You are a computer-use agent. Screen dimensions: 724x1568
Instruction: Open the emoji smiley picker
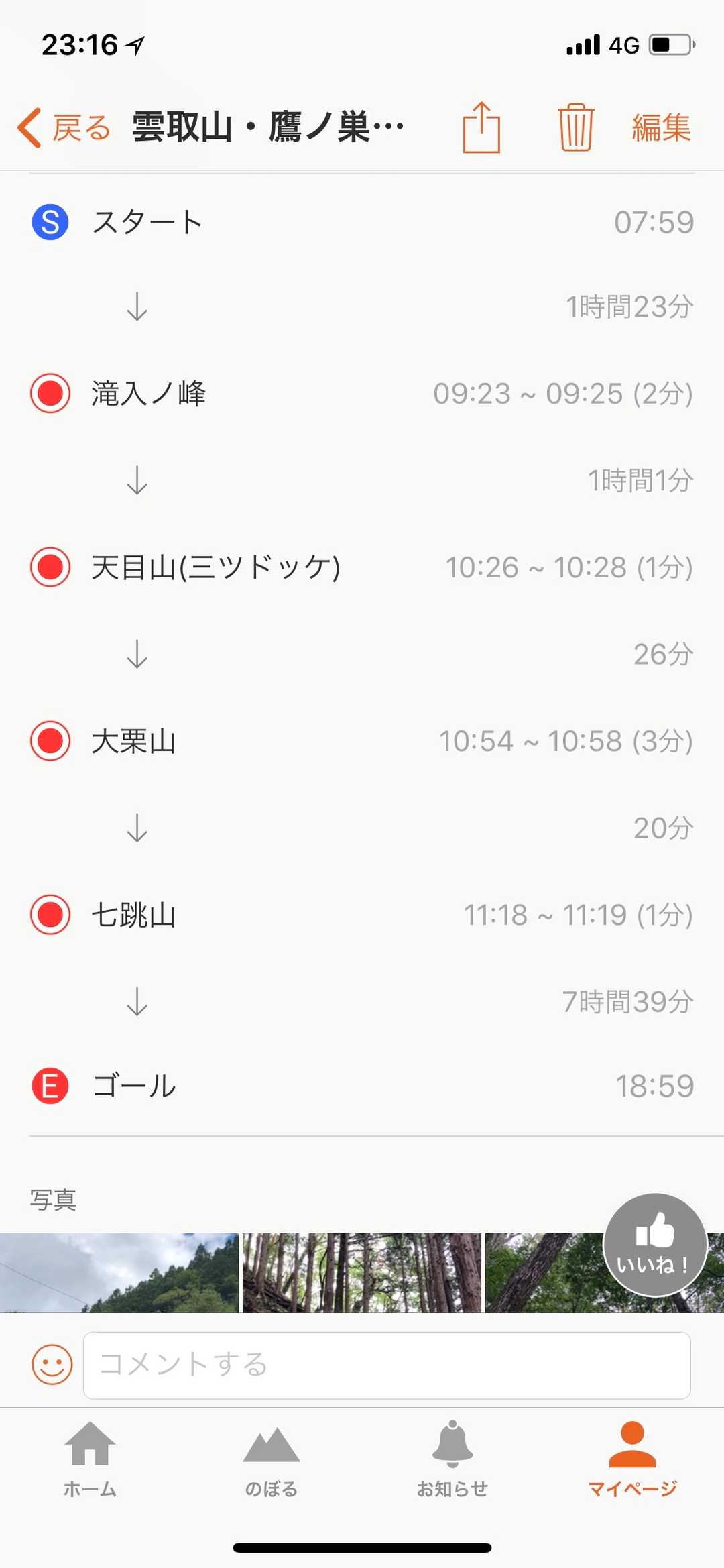pos(52,1364)
